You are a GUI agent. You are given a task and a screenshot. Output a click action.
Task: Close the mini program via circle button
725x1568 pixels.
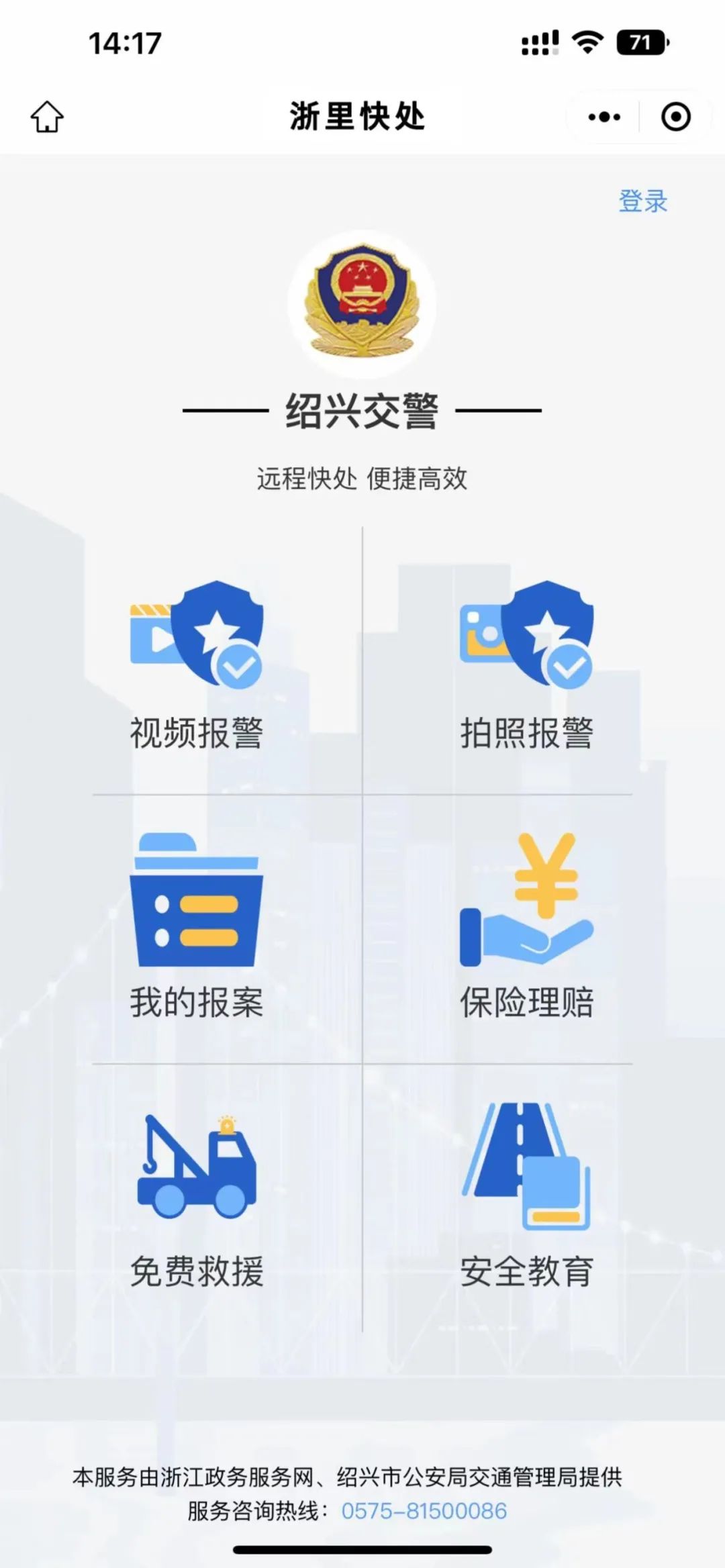click(x=675, y=117)
